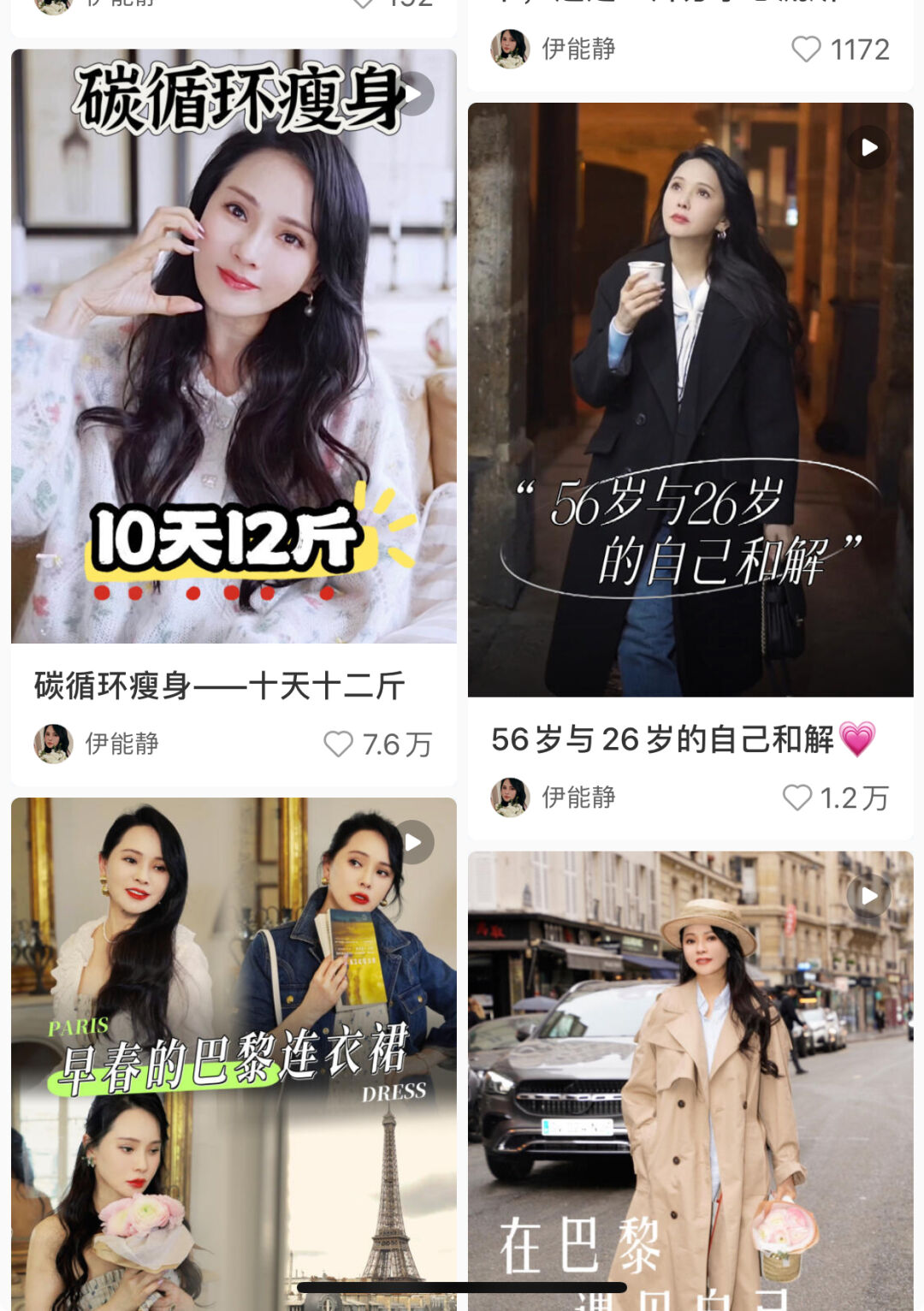The height and width of the screenshot is (1311, 924).
Task: Open 伊能静's avatar under the 56岁 post
Action: 511,797
